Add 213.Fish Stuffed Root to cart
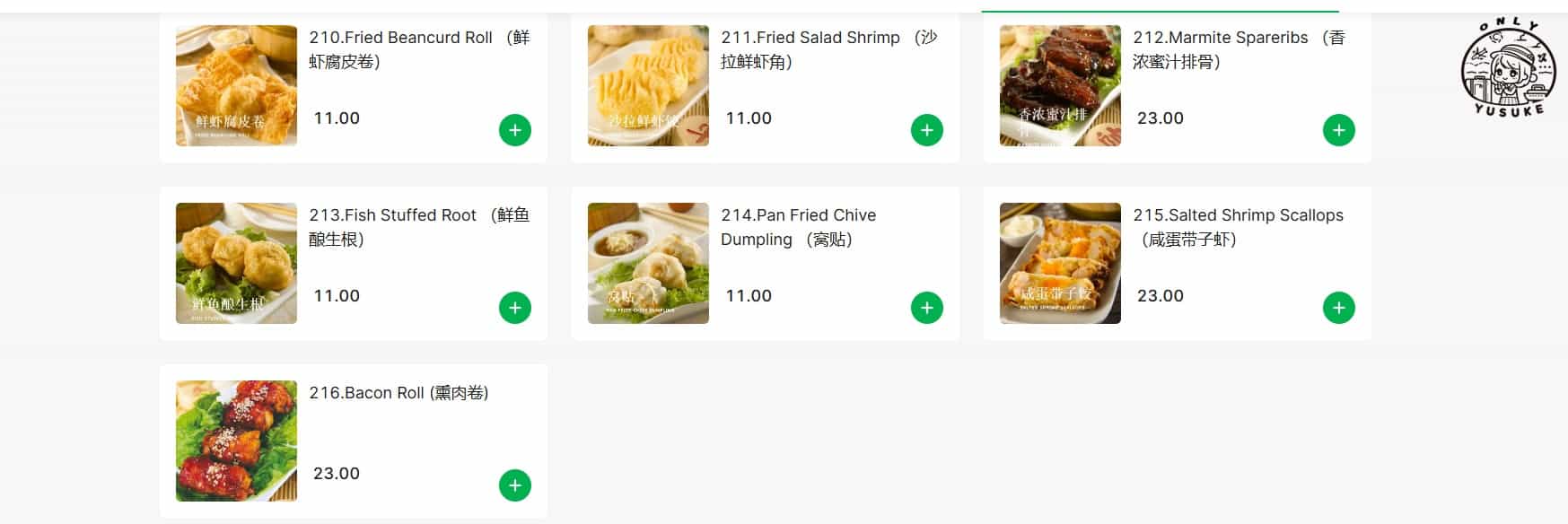The width and height of the screenshot is (1568, 524). tap(515, 308)
